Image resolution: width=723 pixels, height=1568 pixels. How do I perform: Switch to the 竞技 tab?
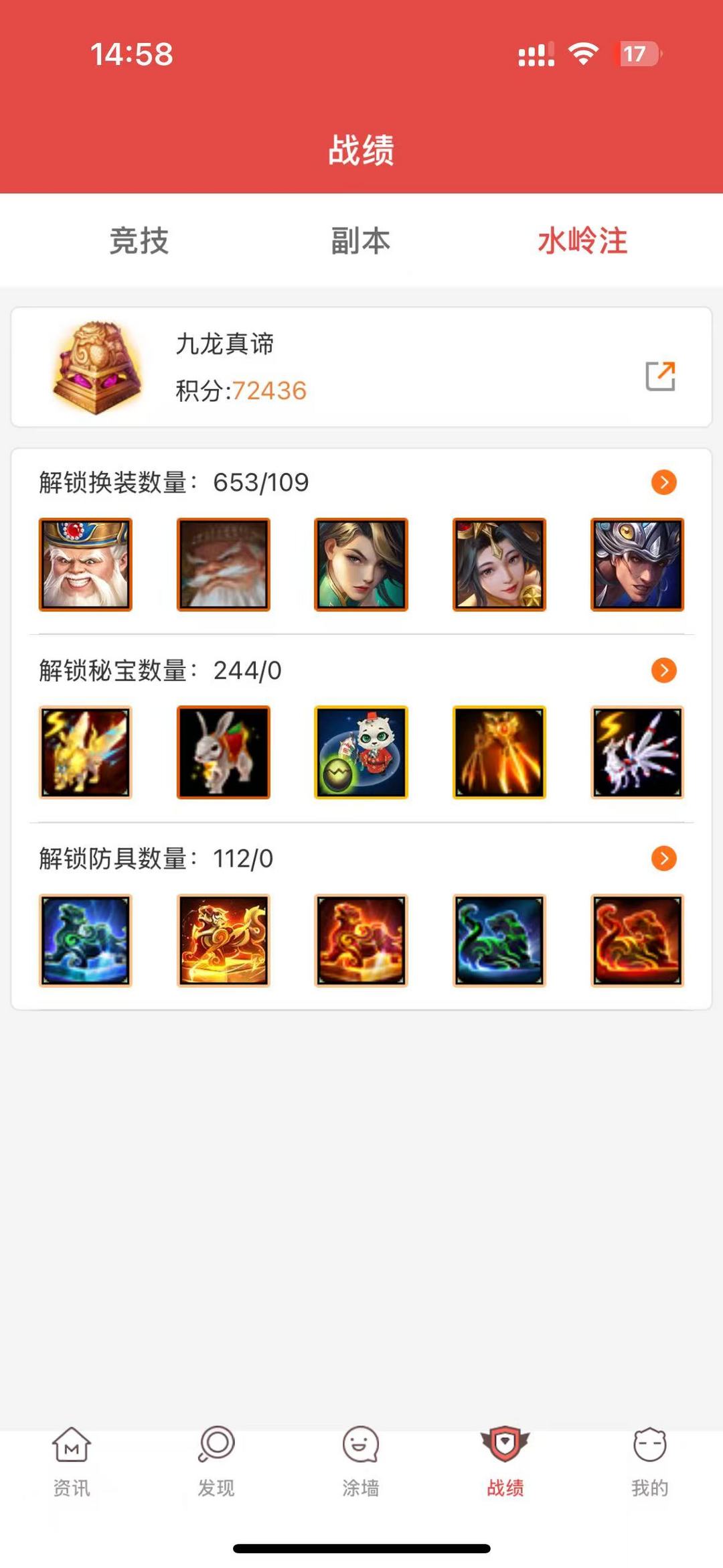click(x=139, y=240)
